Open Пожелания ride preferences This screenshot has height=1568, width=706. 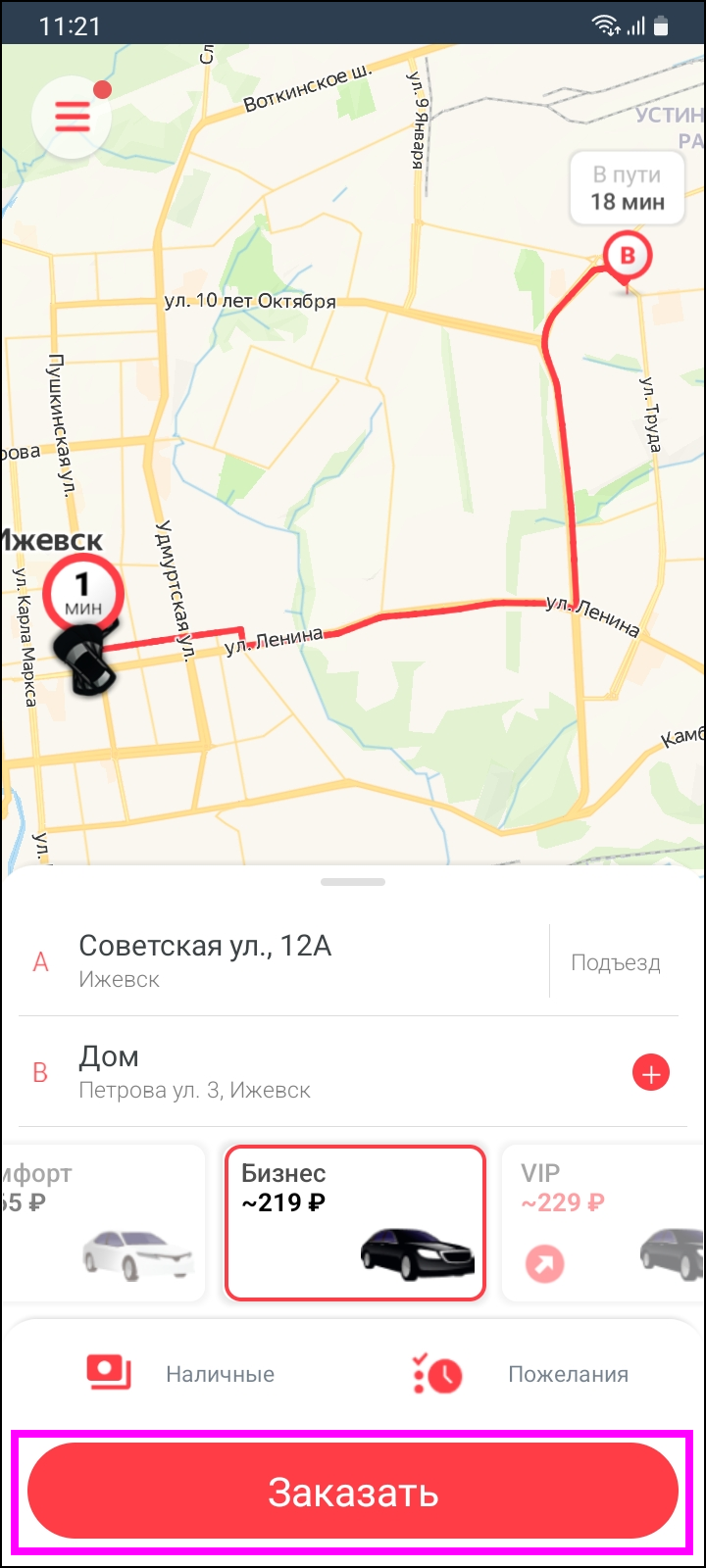pos(520,1374)
